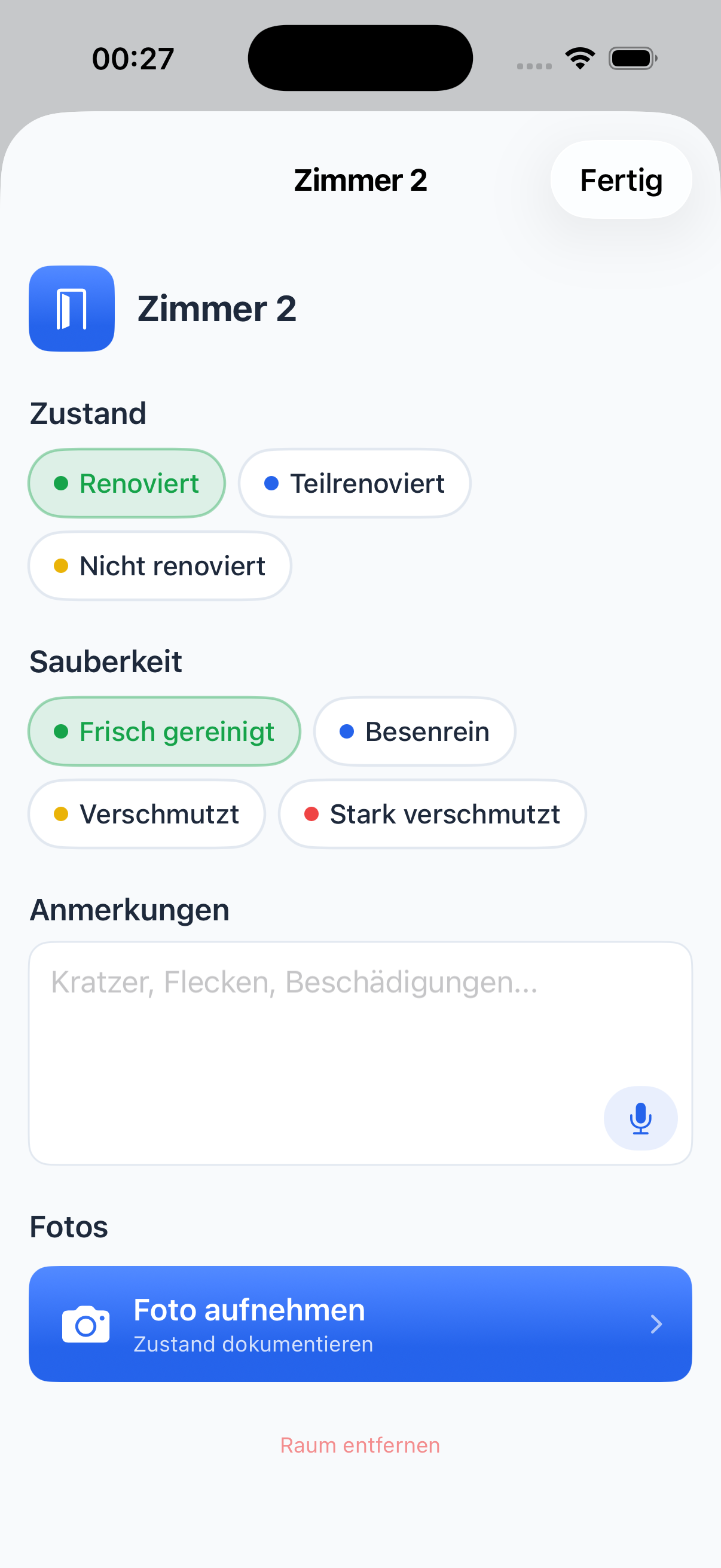Remove the room via Raum entfernen
The width and height of the screenshot is (721, 1568).
click(x=360, y=1445)
